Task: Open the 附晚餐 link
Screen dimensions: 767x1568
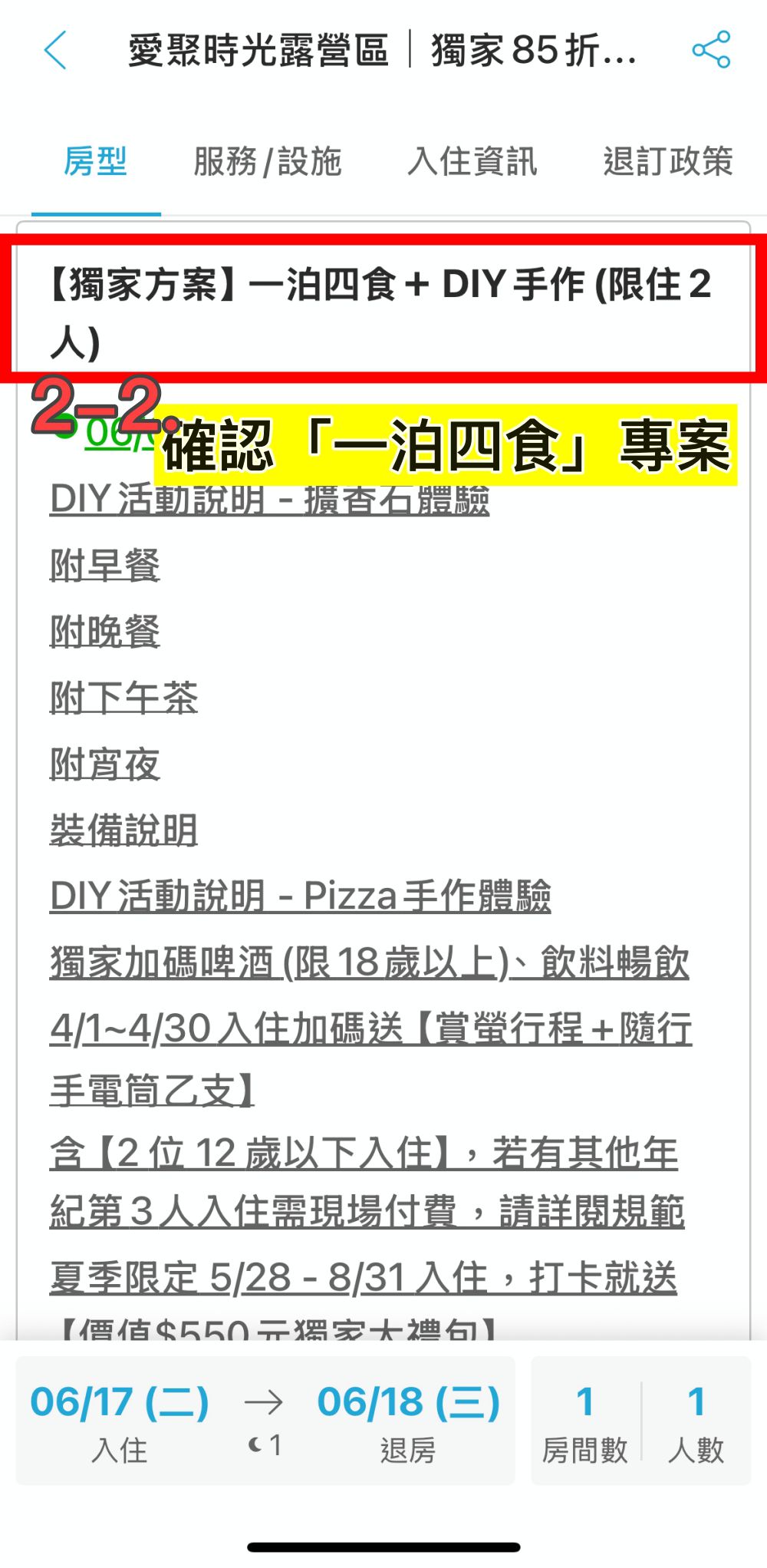Action: (105, 632)
